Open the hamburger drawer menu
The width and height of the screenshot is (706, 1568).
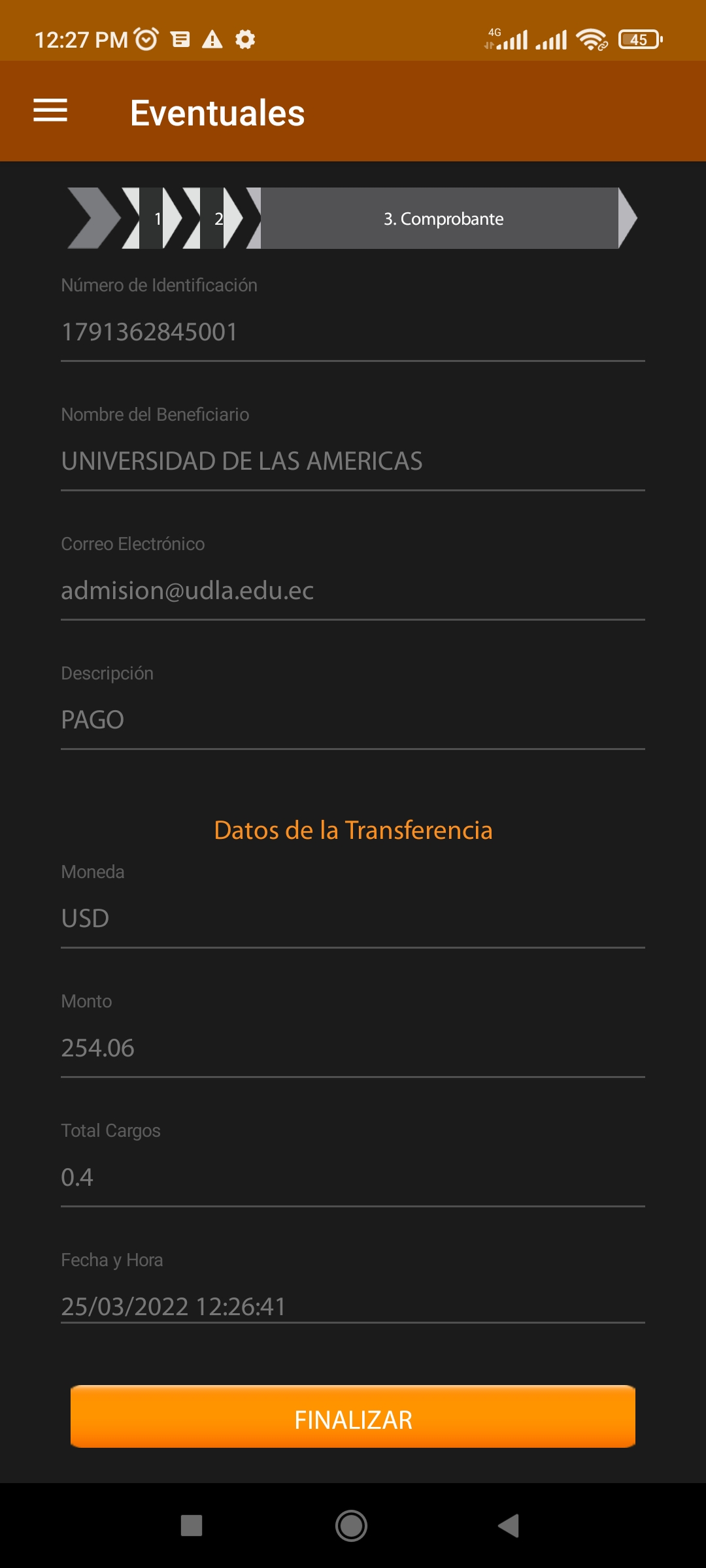point(50,110)
